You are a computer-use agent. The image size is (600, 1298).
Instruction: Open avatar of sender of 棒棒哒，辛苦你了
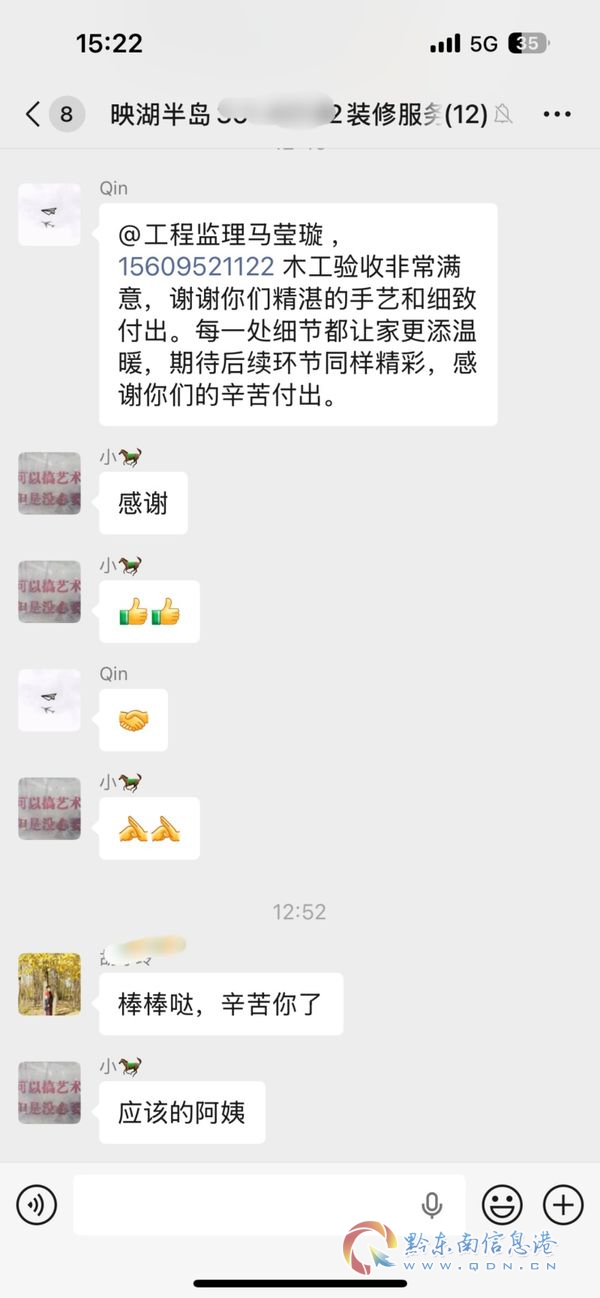pos(50,984)
